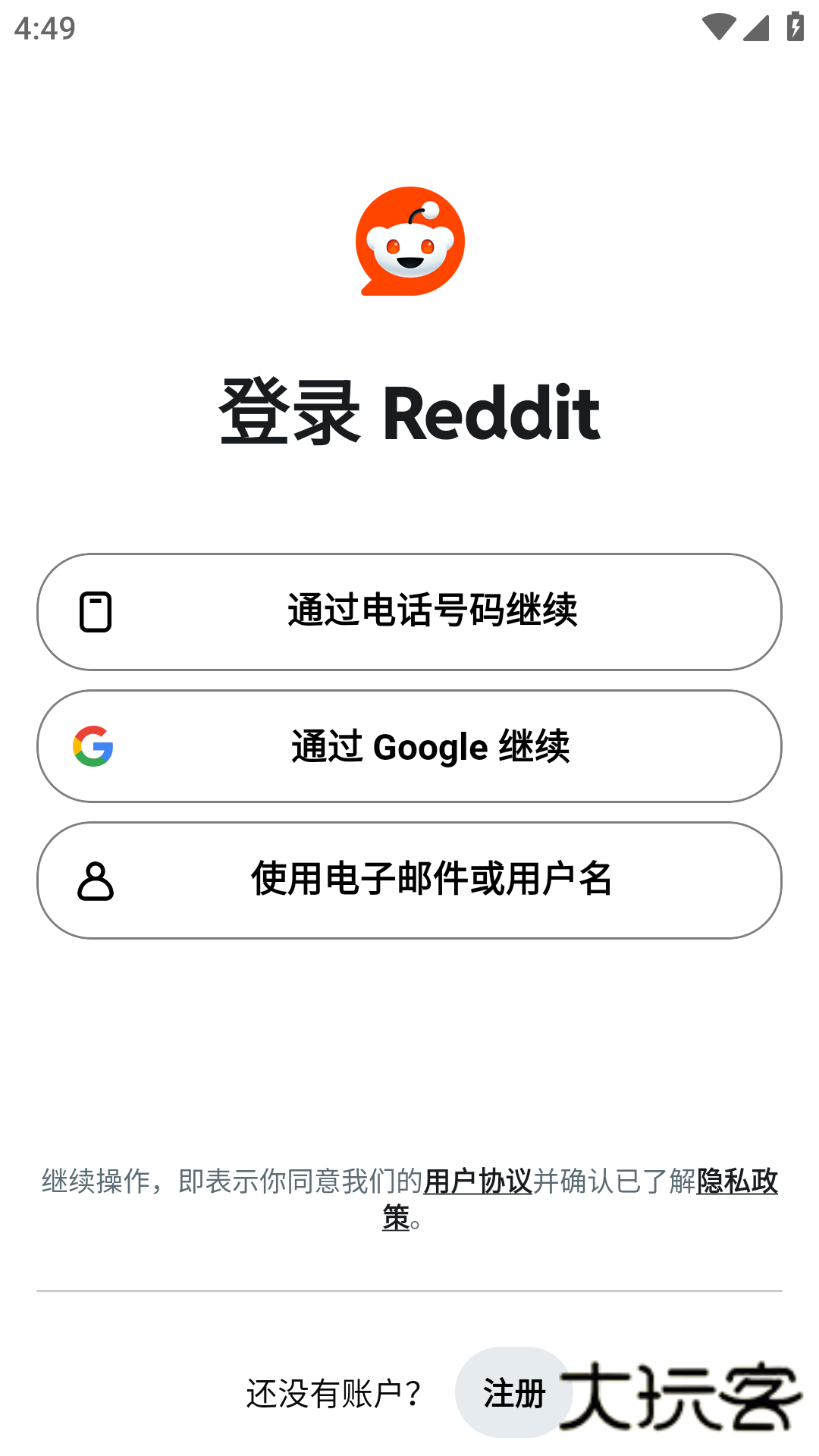The width and height of the screenshot is (819, 1456).
Task: Click the clock showing 4:49
Action: (45, 28)
